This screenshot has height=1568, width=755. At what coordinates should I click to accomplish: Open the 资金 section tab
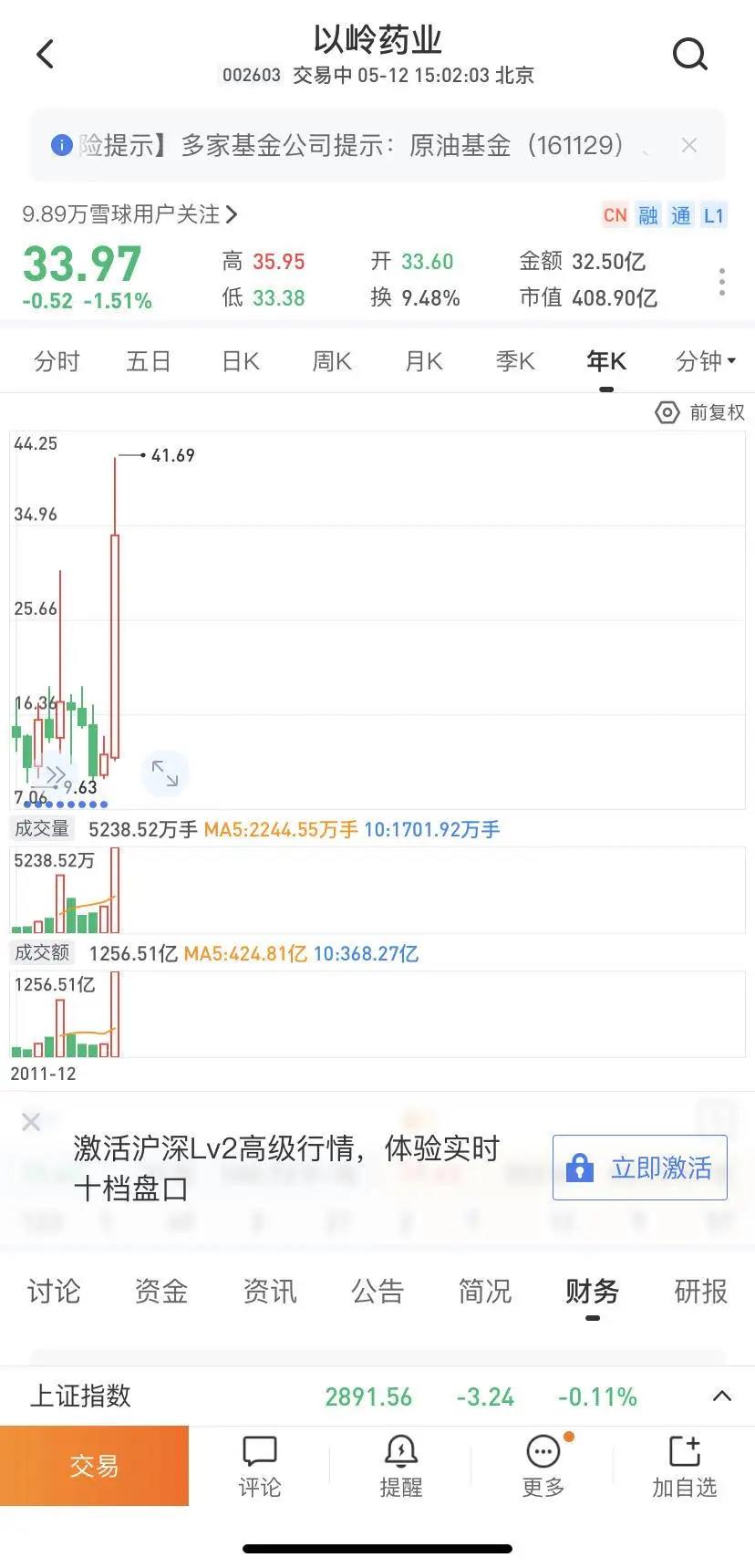tap(161, 1292)
